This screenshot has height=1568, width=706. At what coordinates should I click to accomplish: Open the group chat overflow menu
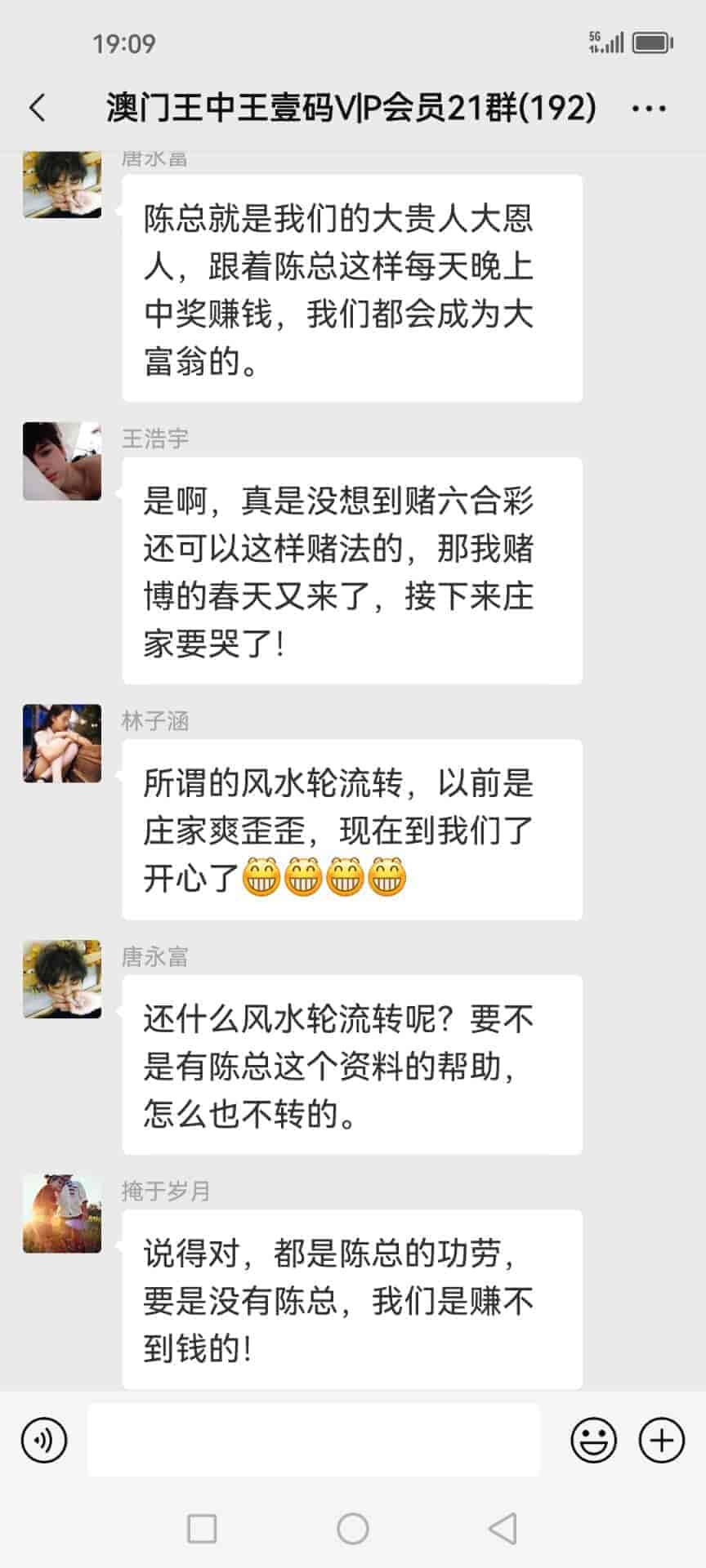click(649, 108)
